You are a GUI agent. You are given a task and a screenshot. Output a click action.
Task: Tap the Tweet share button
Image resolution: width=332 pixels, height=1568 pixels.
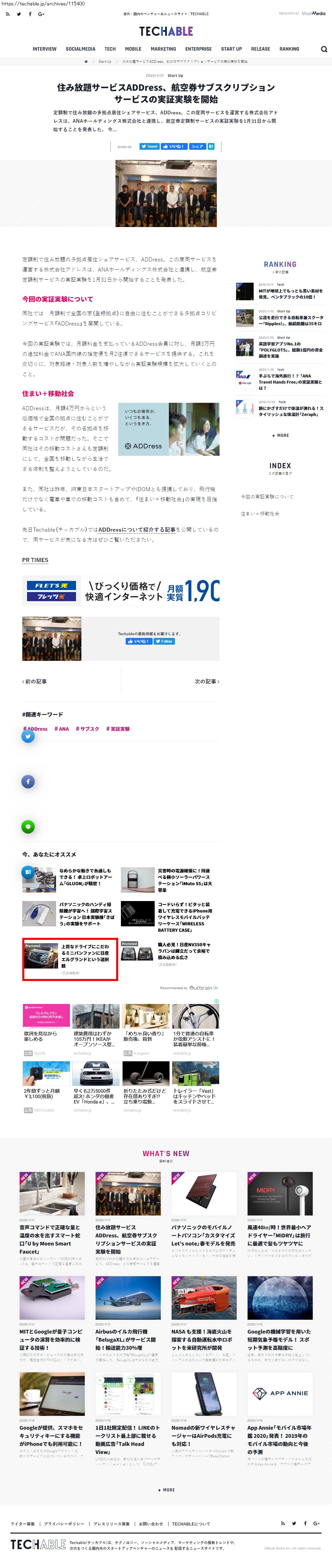149,147
